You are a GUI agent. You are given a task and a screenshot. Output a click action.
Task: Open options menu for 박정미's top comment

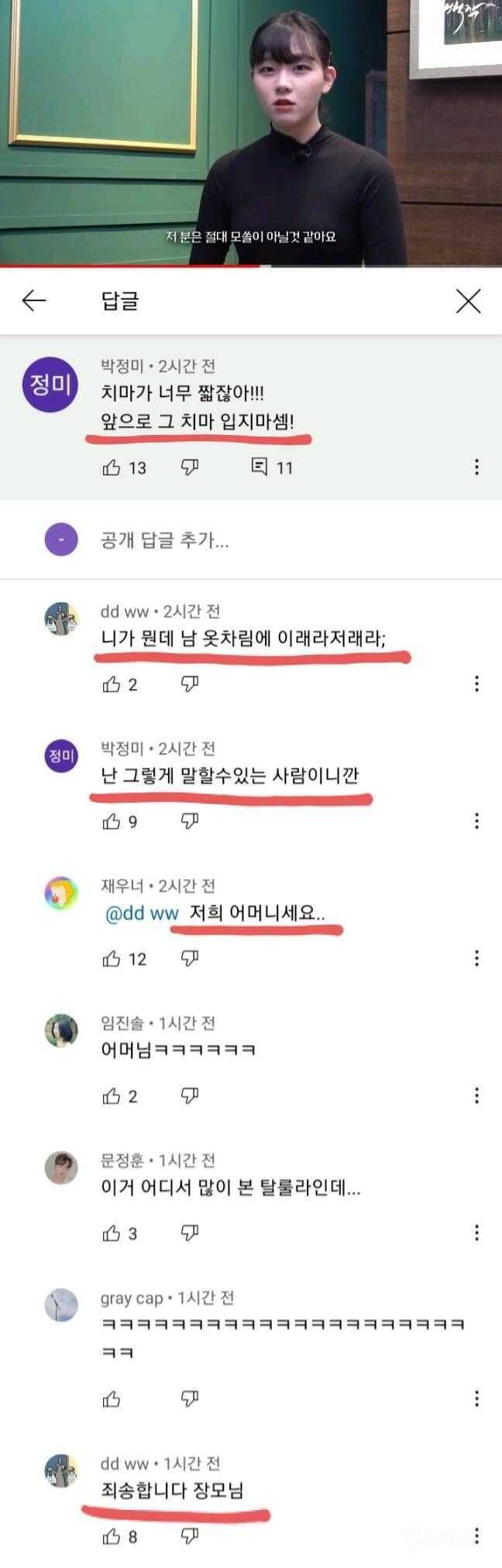click(x=476, y=467)
